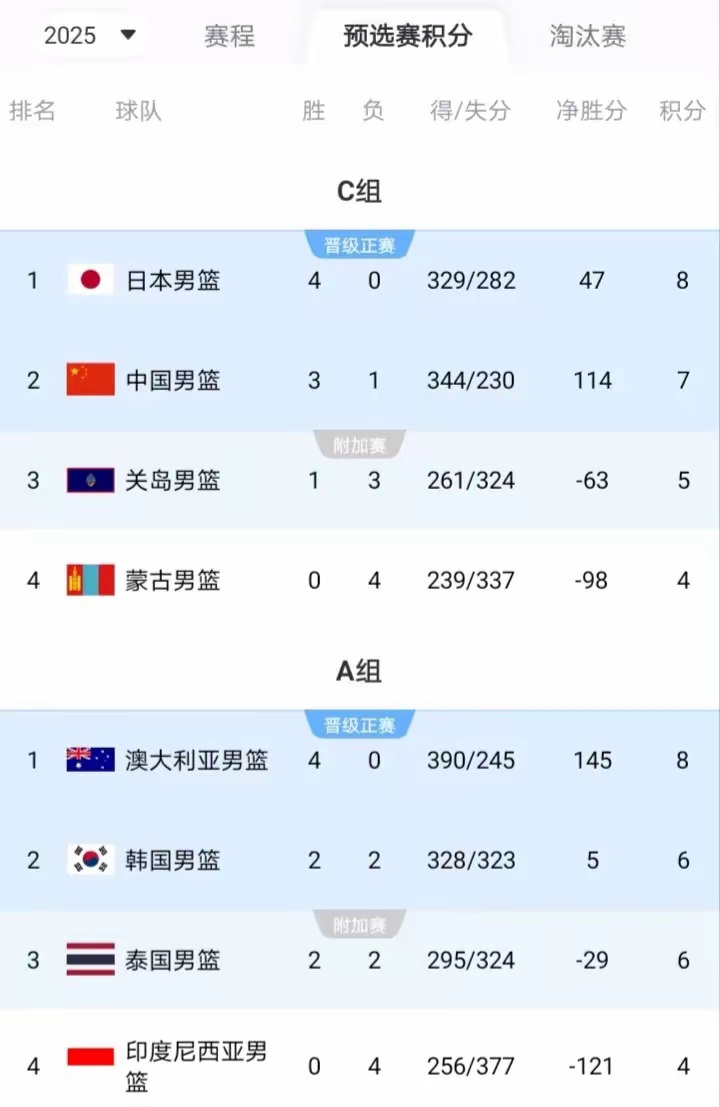Switch to the 淘汰赛 tab
The height and width of the screenshot is (1107, 720).
point(588,36)
